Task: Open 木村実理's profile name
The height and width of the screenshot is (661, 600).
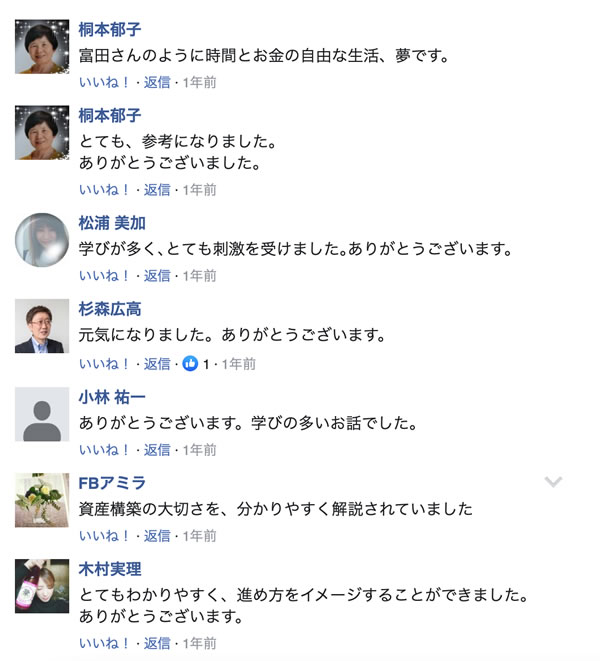Action: (x=110, y=569)
